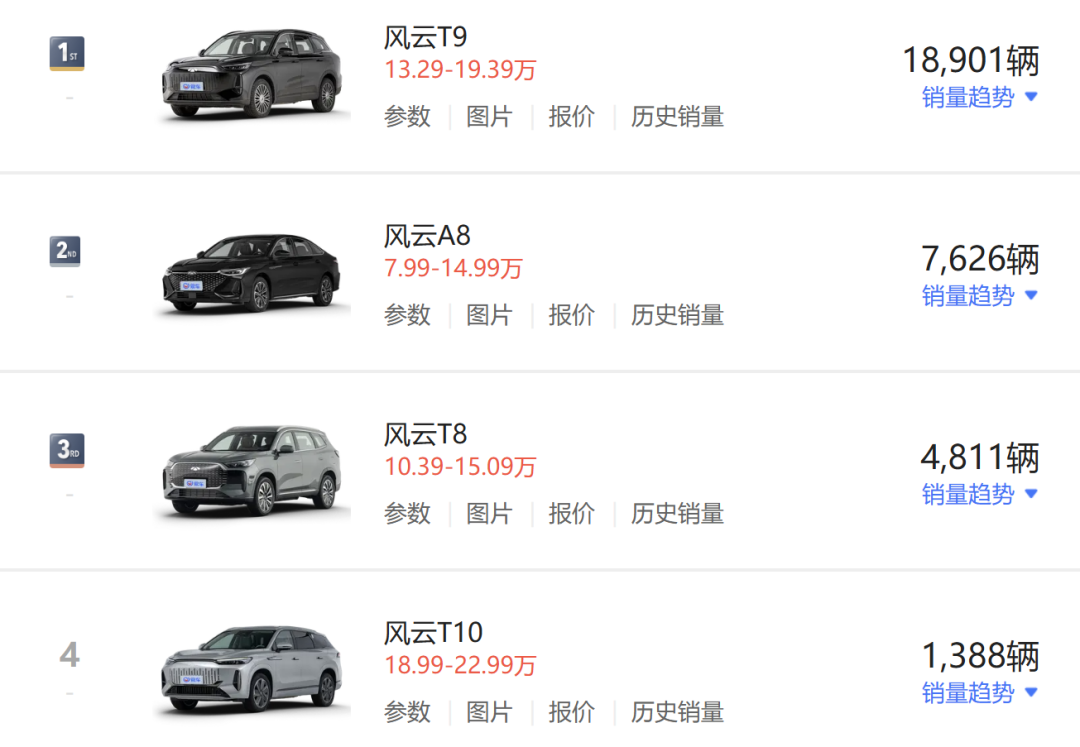
Task: Open 历史销量 for 风云T9
Action: (677, 116)
